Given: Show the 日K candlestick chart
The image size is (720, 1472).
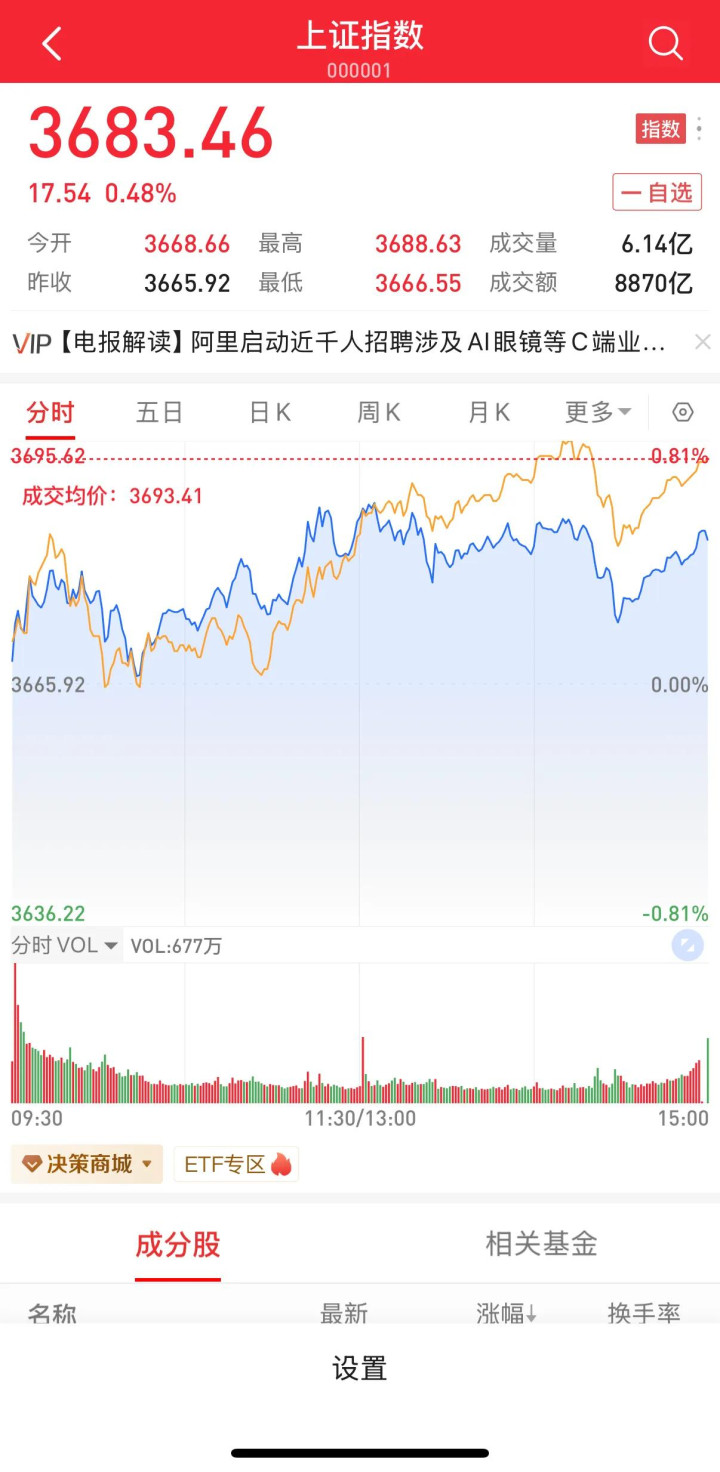Looking at the screenshot, I should coord(269,412).
